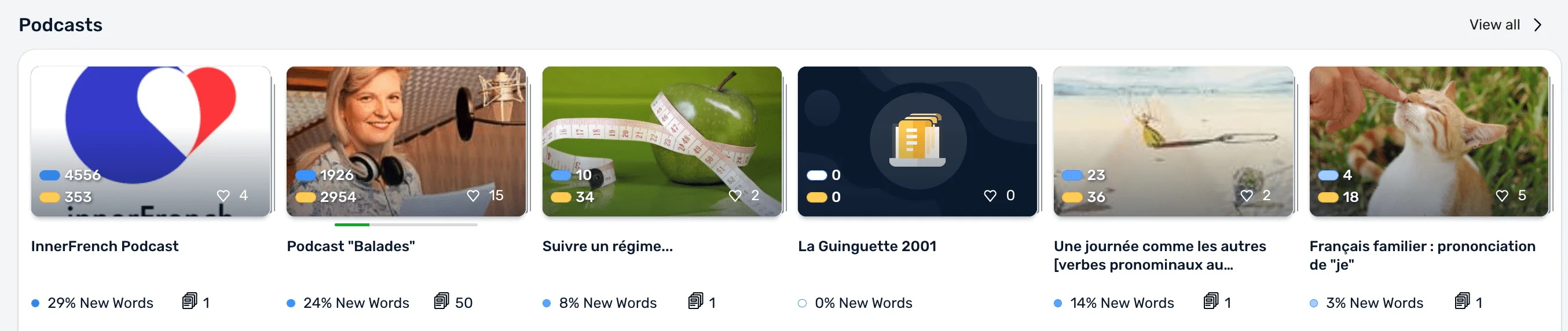Like La Guinguette 2001
Screen dimensions: 1568x331
(990, 196)
